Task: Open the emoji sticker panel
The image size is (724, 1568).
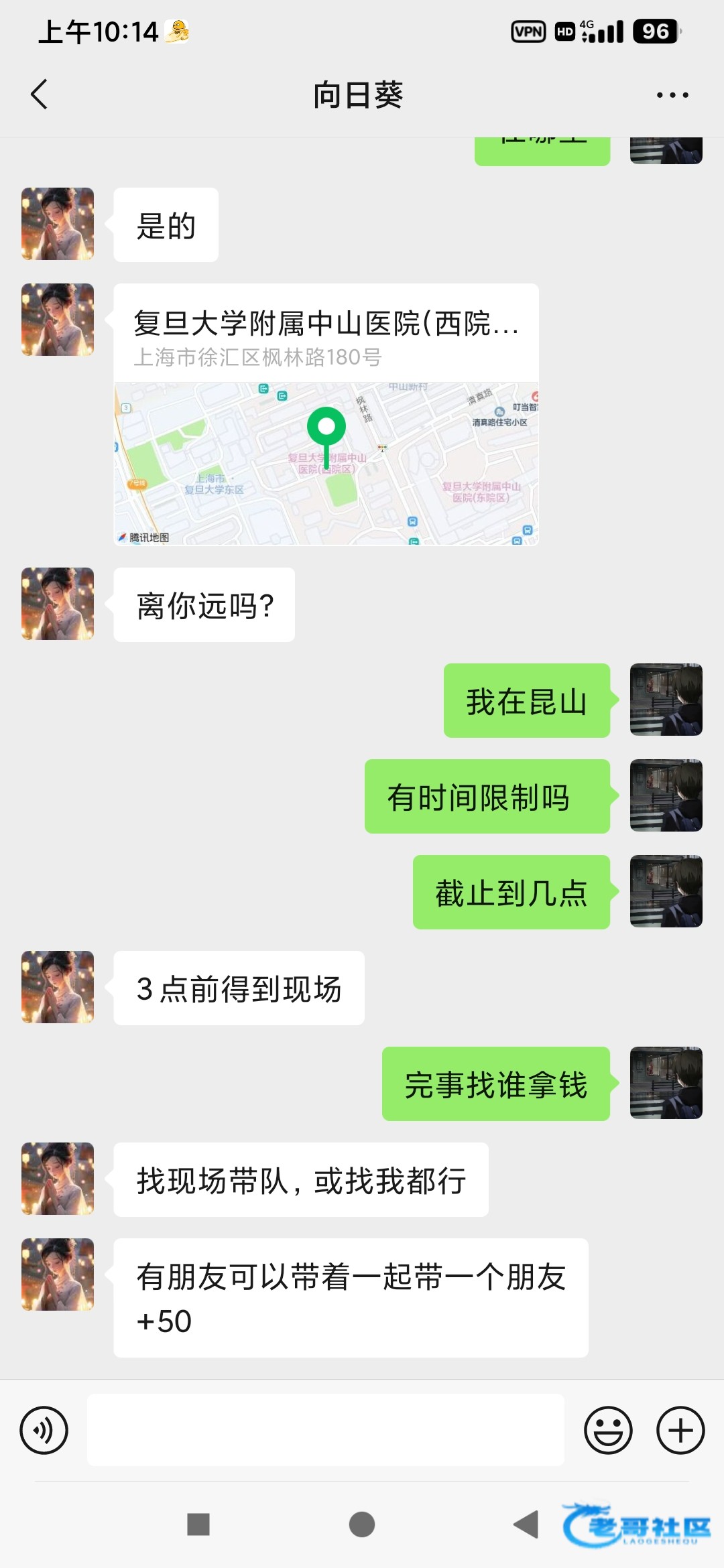Action: pyautogui.click(x=608, y=1431)
